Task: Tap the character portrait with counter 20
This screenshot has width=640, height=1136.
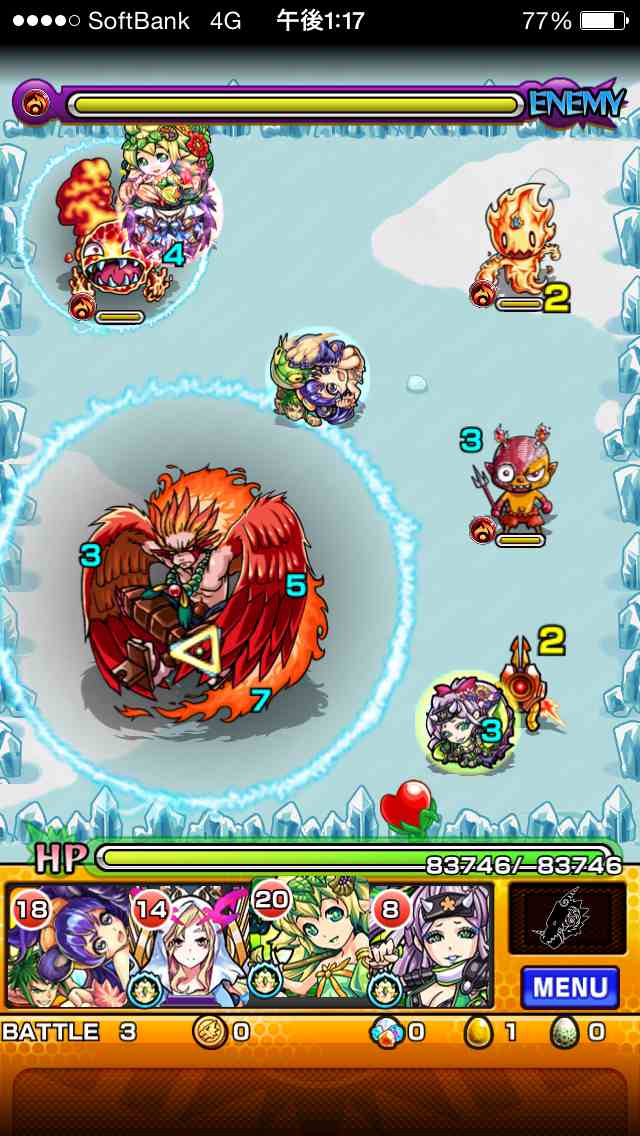Action: coord(310,945)
